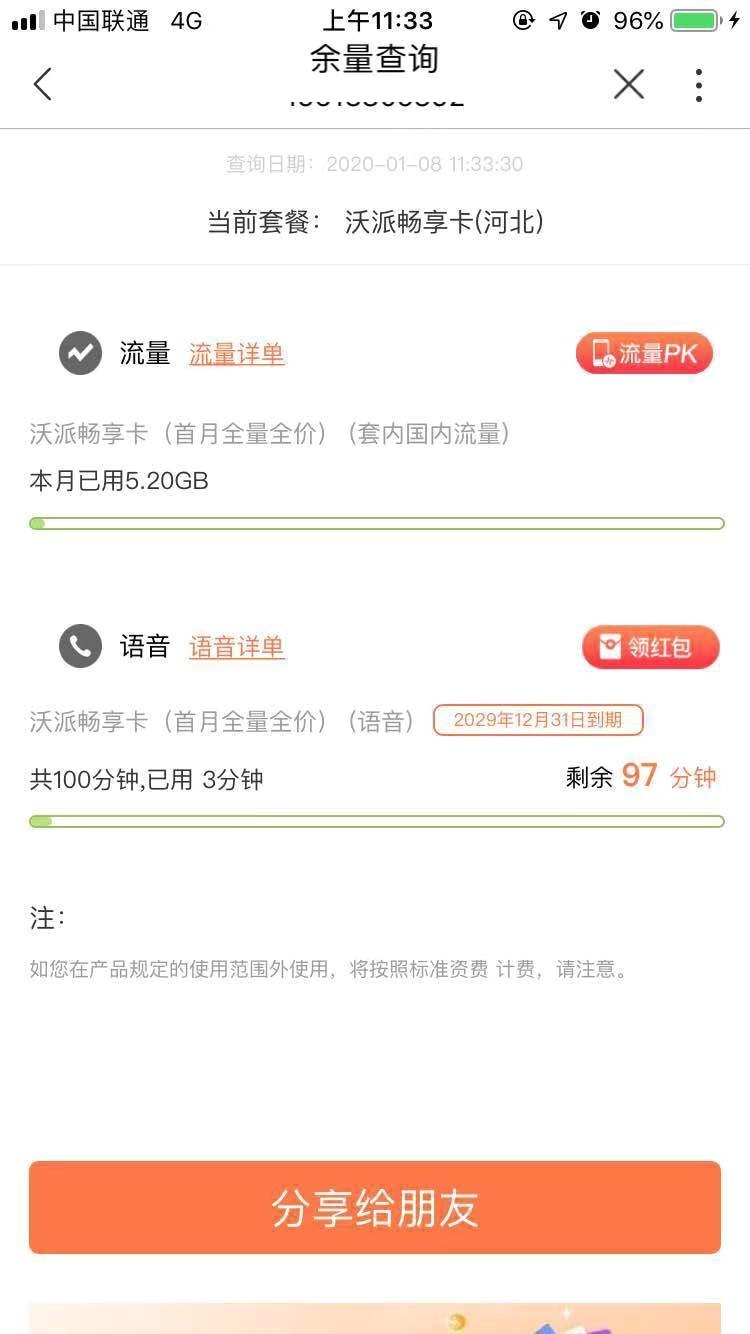The image size is (750, 1334).
Task: Open the 流量详单 link
Action: [x=237, y=354]
